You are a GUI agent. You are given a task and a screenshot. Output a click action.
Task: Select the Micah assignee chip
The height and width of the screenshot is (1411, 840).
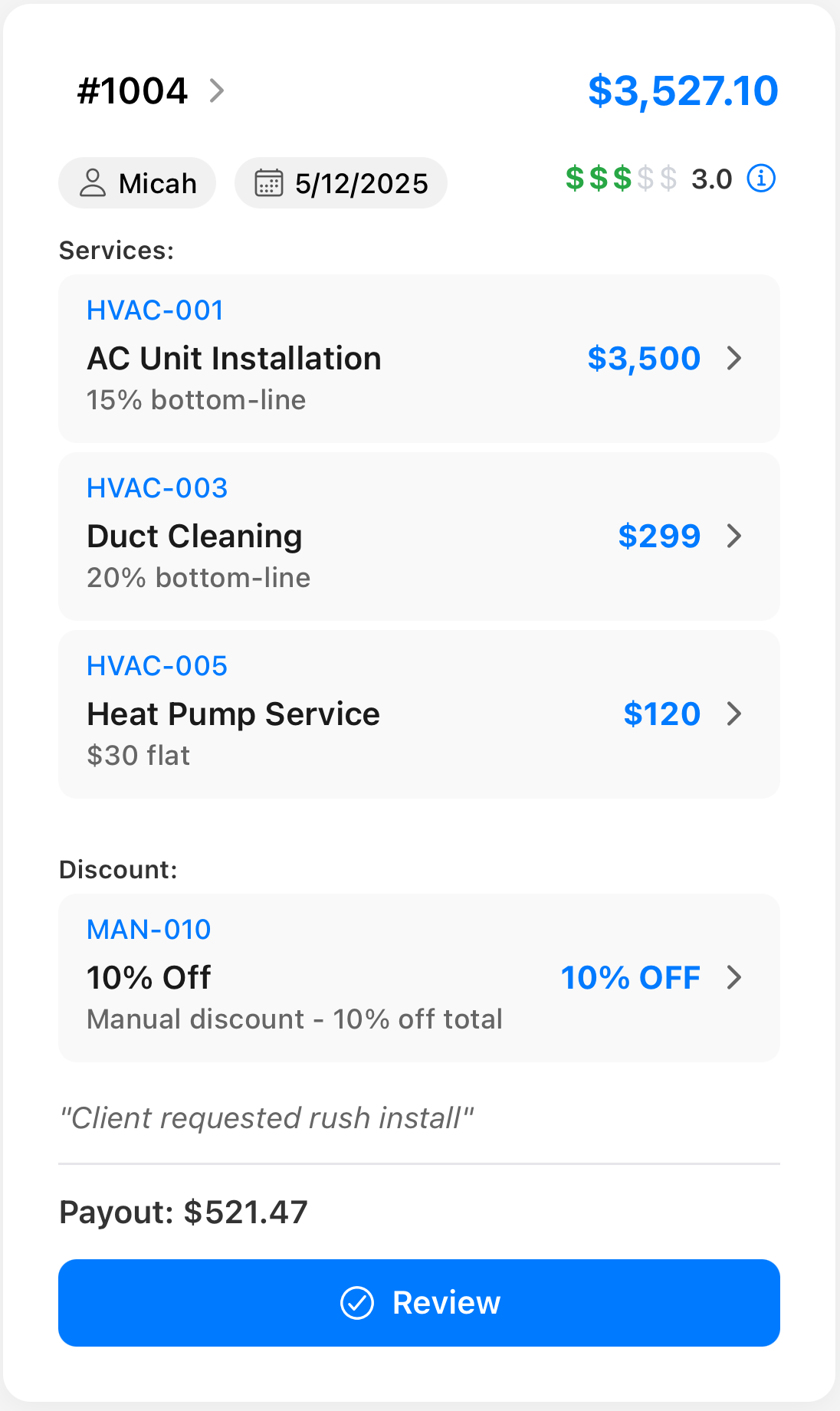(136, 182)
